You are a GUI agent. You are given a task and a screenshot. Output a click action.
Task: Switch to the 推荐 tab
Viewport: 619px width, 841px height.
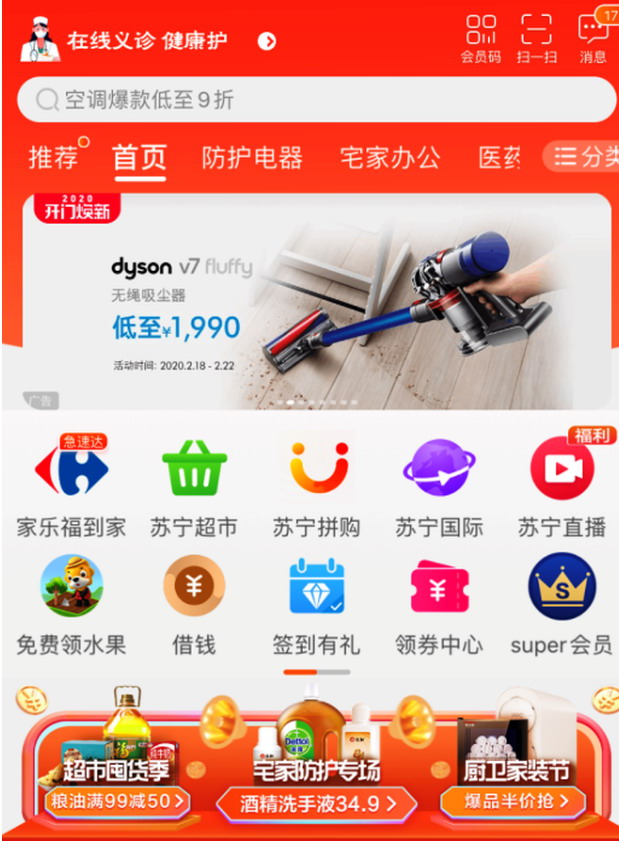click(53, 157)
